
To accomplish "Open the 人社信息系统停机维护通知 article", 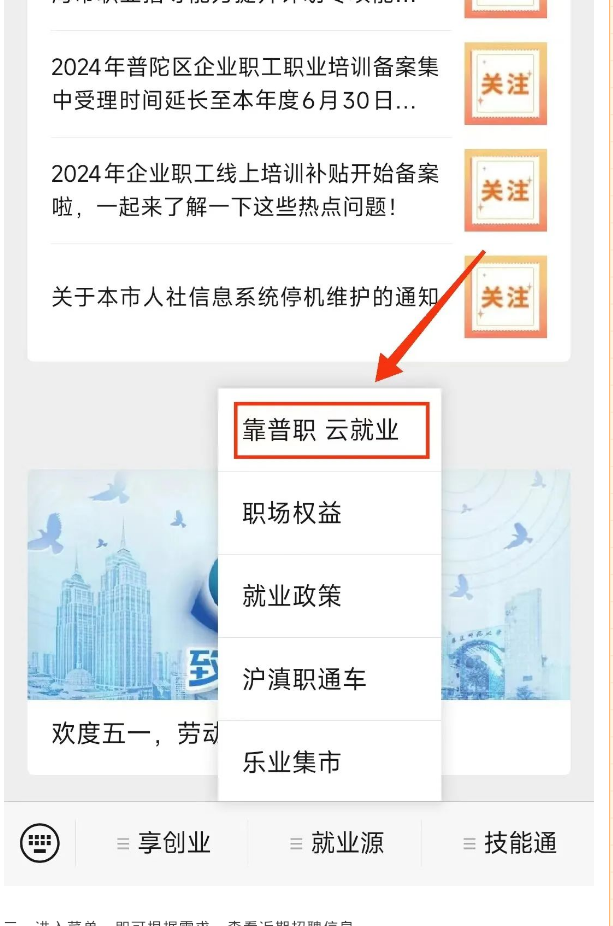I will click(x=246, y=297).
